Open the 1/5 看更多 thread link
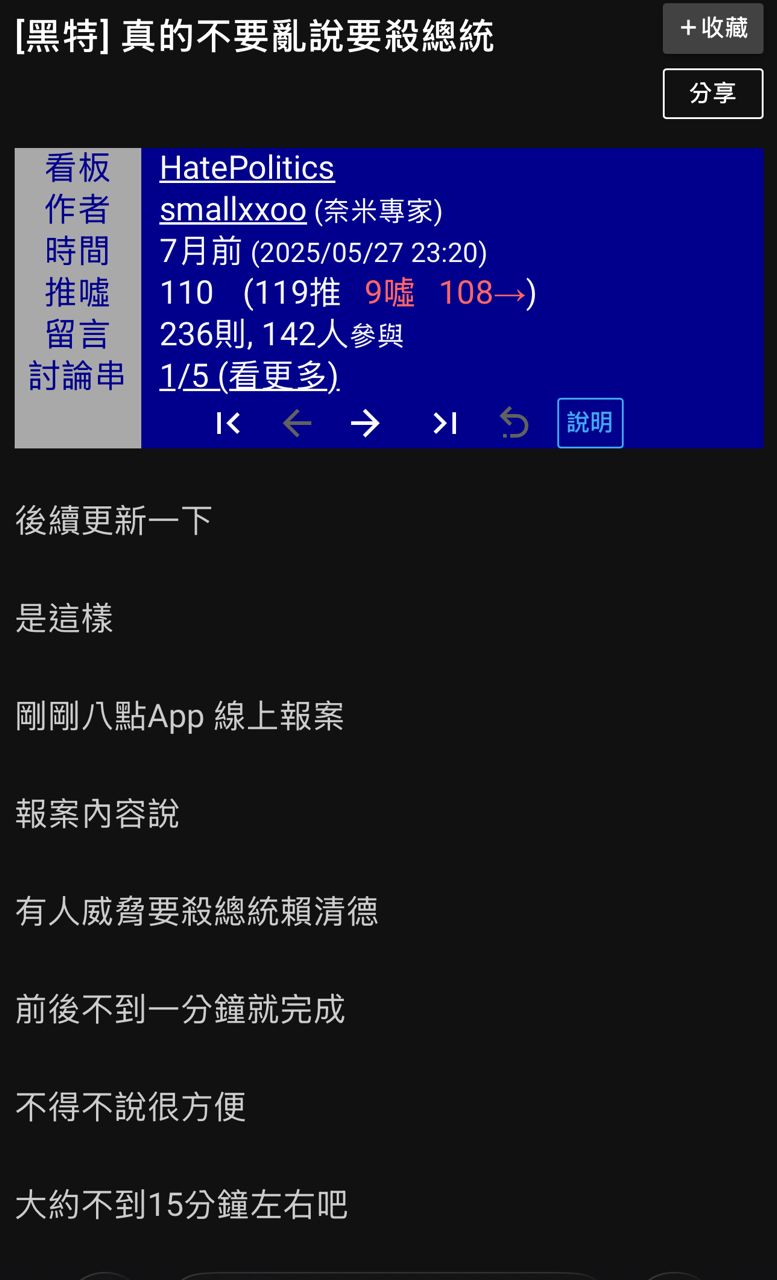The height and width of the screenshot is (1280, 777). tap(249, 376)
